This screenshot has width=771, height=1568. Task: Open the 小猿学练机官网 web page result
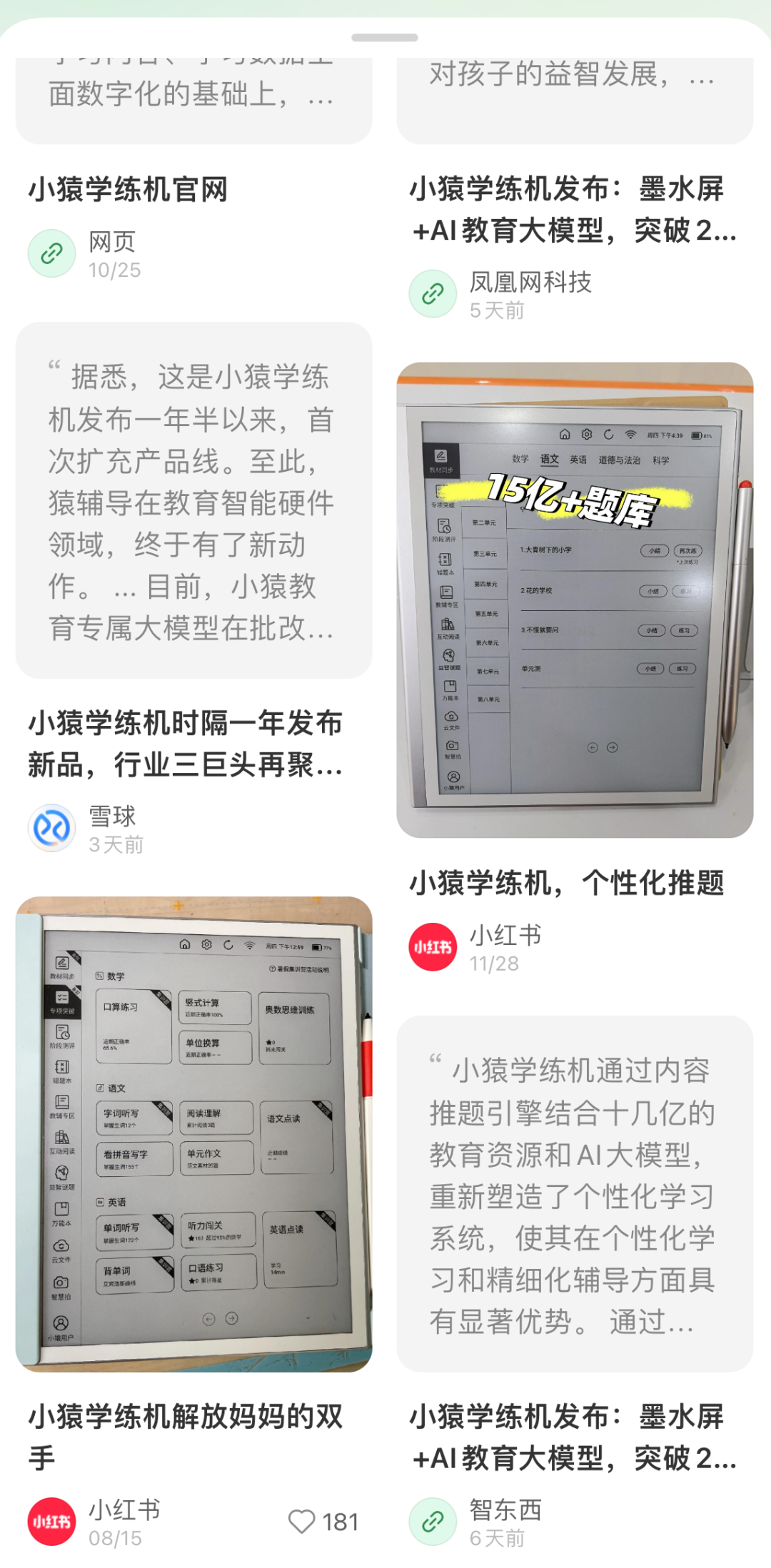tap(128, 190)
